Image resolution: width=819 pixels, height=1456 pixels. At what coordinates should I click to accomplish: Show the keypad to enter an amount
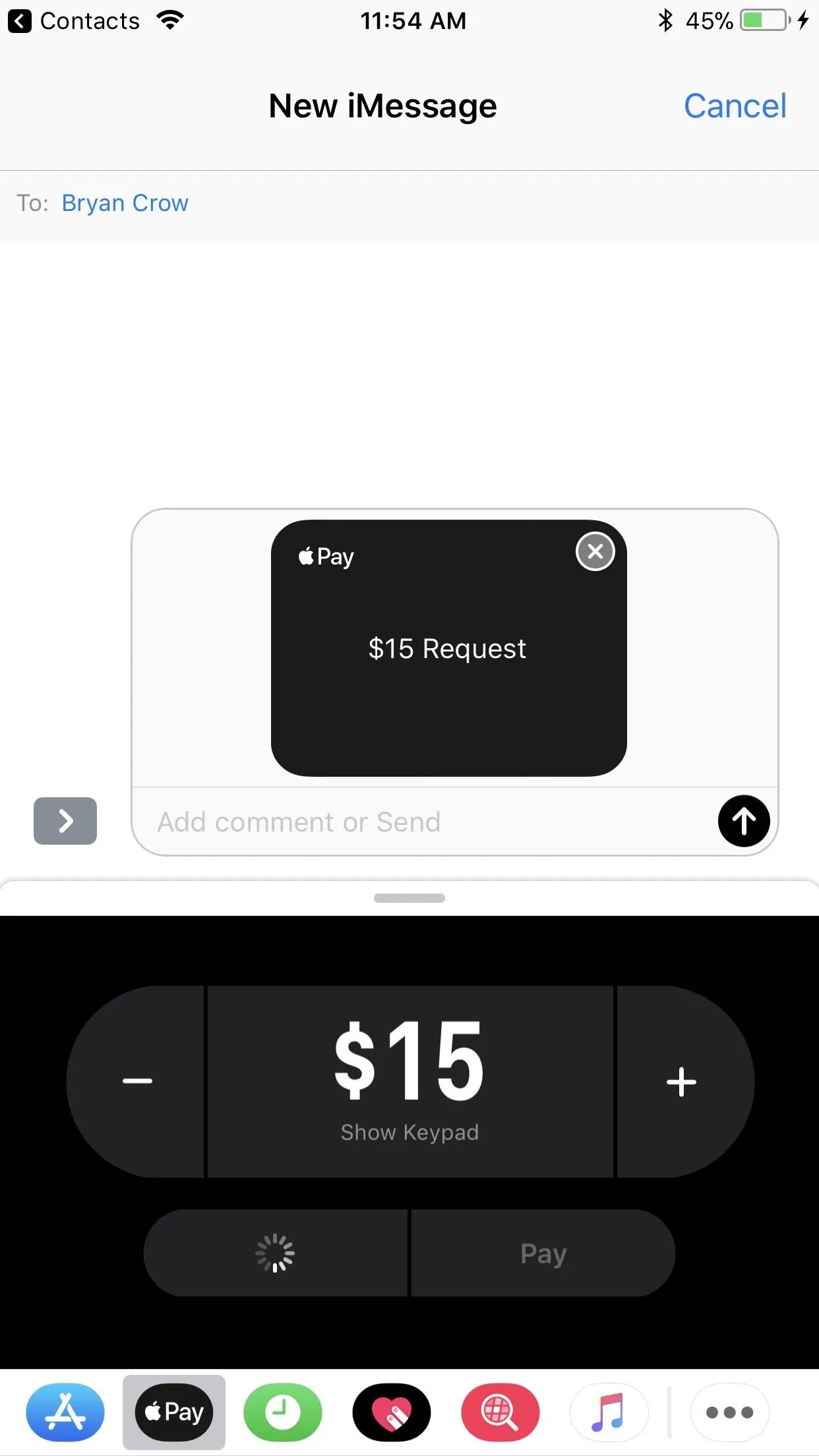pos(409,1132)
